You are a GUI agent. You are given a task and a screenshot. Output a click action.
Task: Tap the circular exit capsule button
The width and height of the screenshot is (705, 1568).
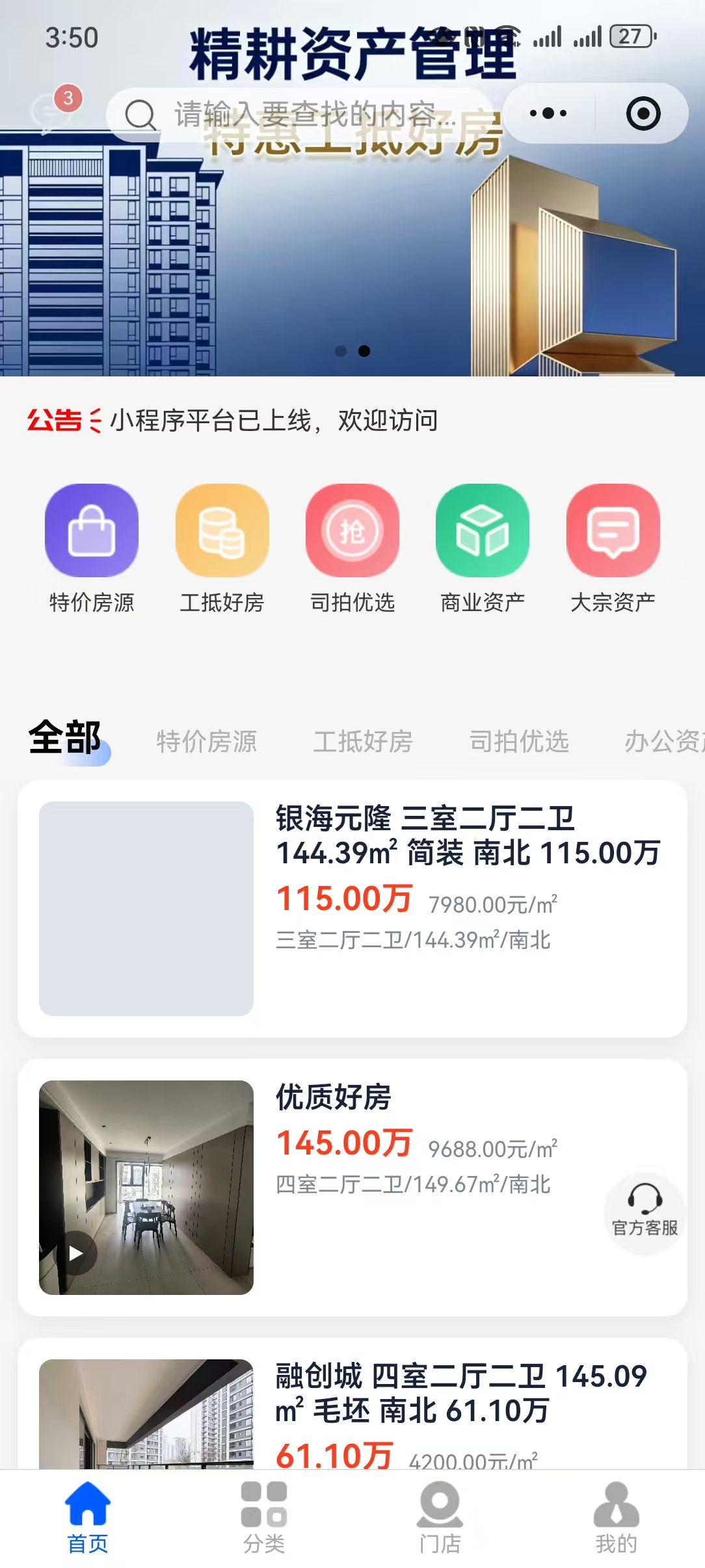tap(643, 112)
